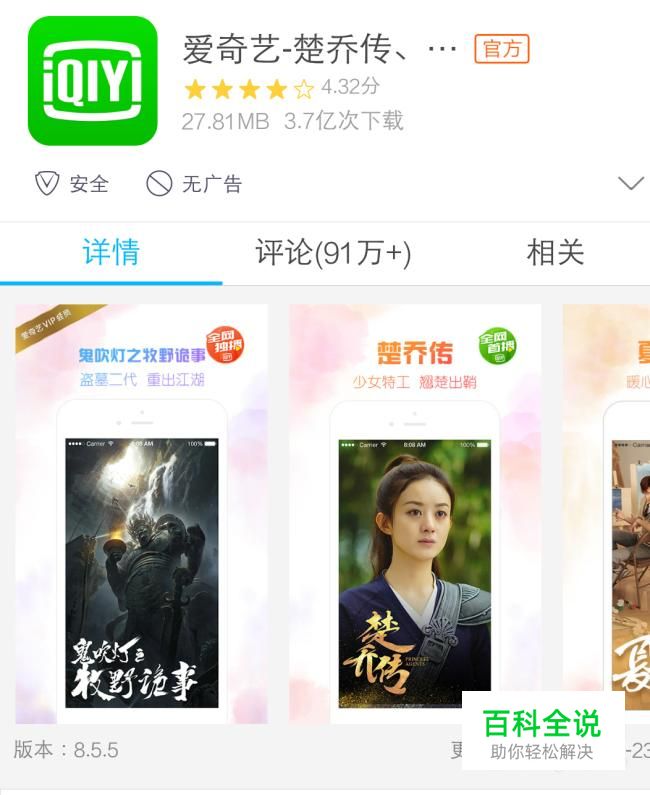Open the 鬼吹灯之牧野诡事 screenshot
The width and height of the screenshot is (650, 795).
click(x=141, y=514)
